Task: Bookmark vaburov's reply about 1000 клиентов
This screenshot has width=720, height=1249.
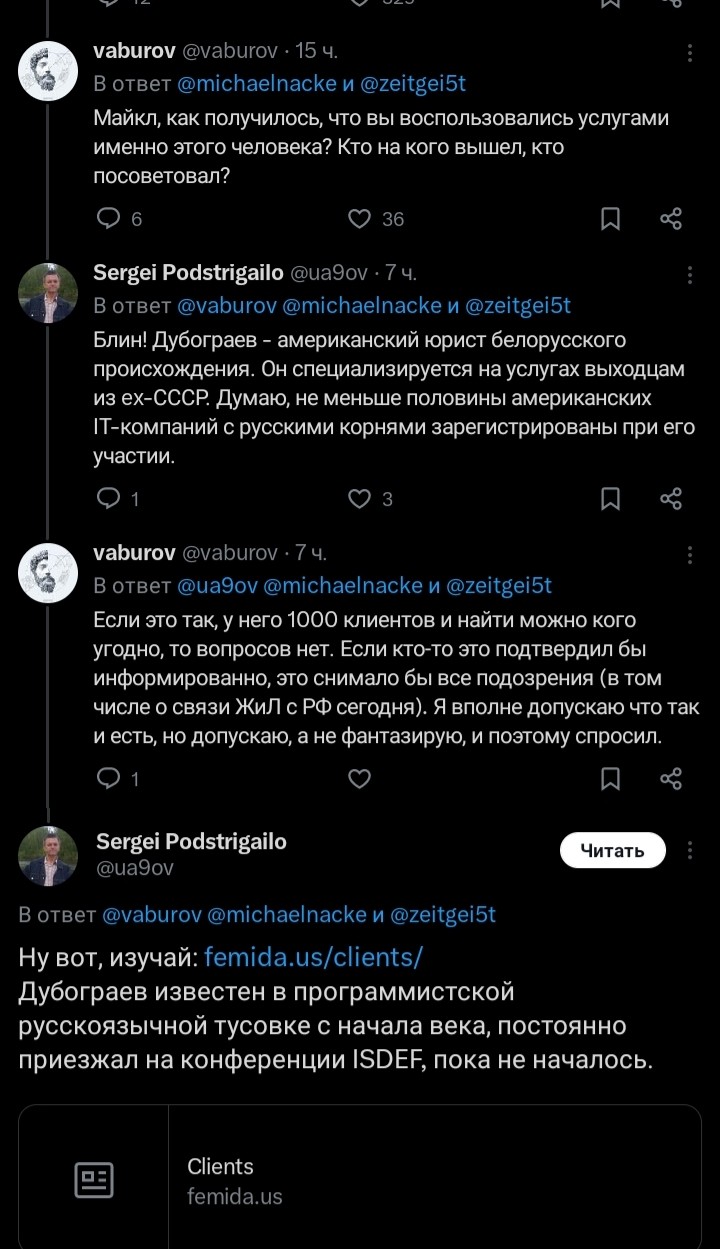Action: point(610,778)
